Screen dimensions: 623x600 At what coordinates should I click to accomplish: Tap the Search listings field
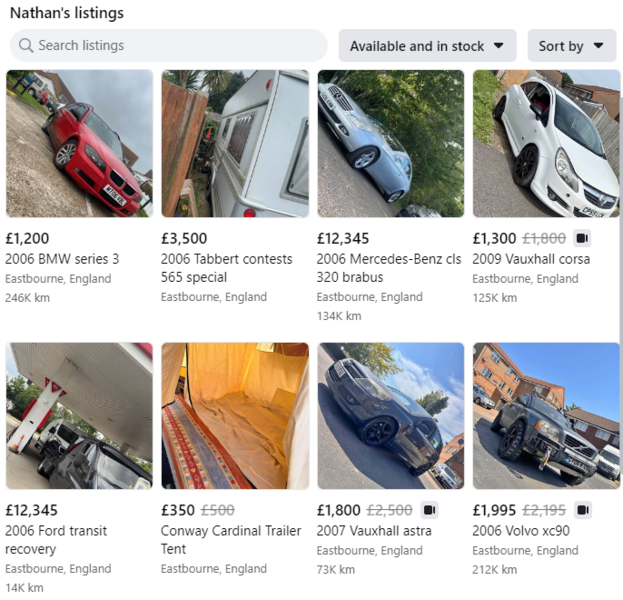tap(168, 46)
